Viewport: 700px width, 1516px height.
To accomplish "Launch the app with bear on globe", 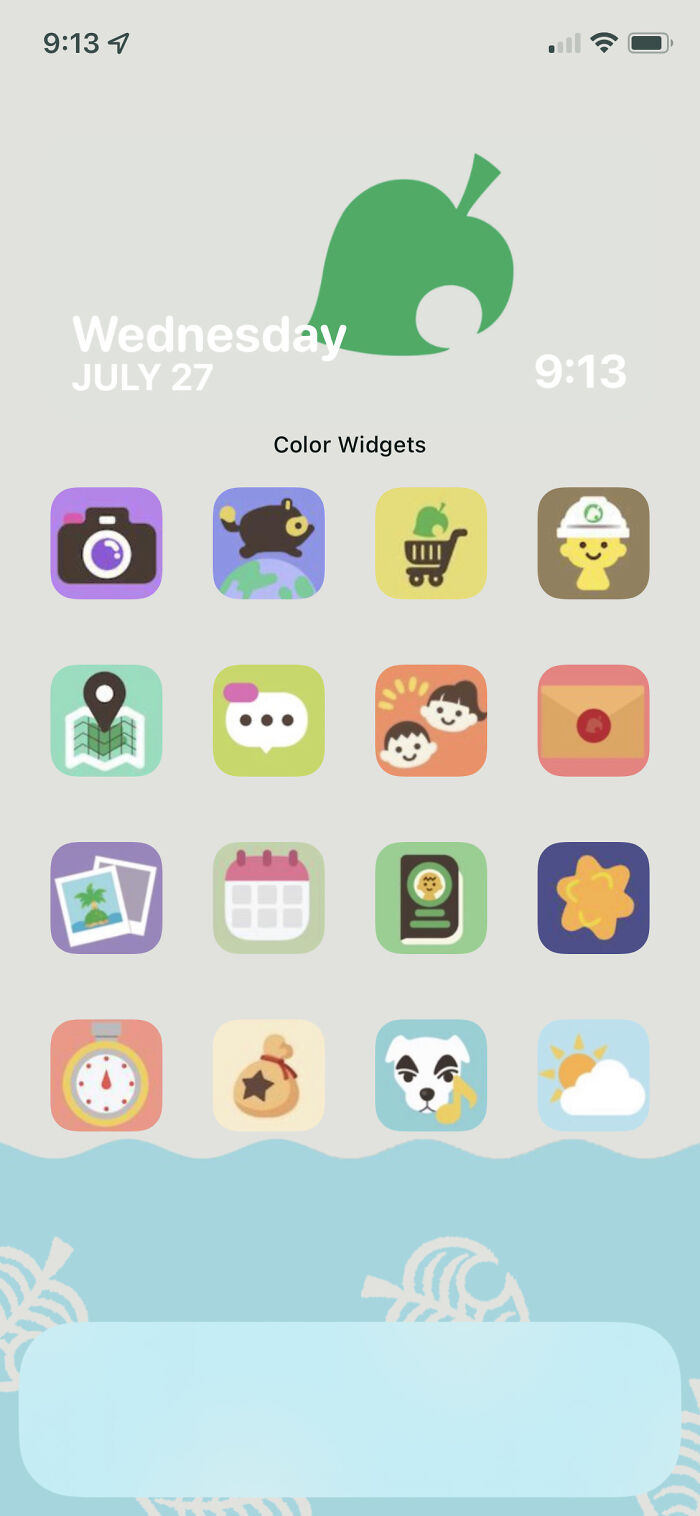I will click(x=268, y=543).
